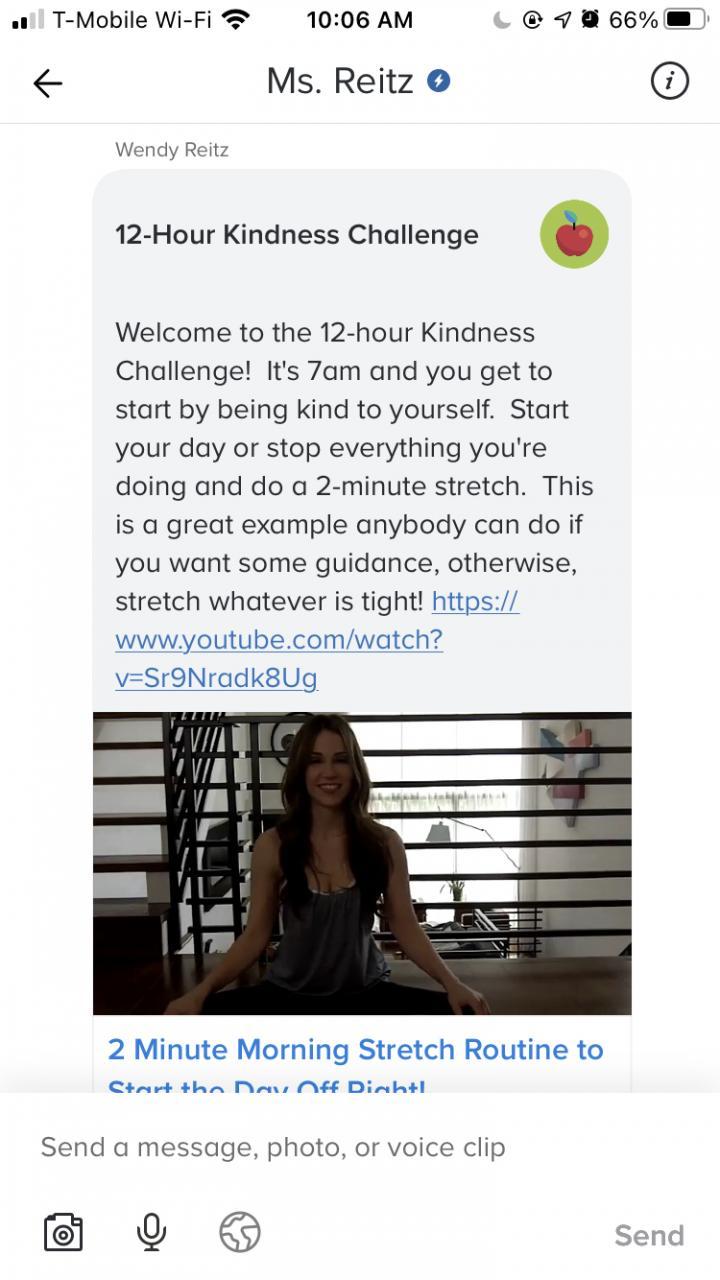The image size is (720, 1280).
Task: Tap the Send button
Action: point(649,1235)
